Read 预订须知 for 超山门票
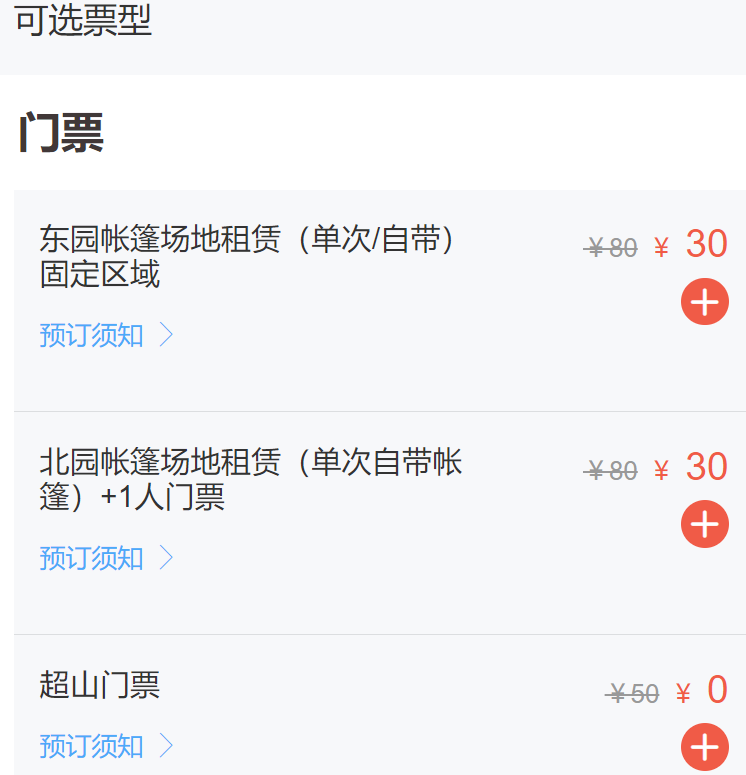Screen dimensions: 746x775 pos(106,746)
